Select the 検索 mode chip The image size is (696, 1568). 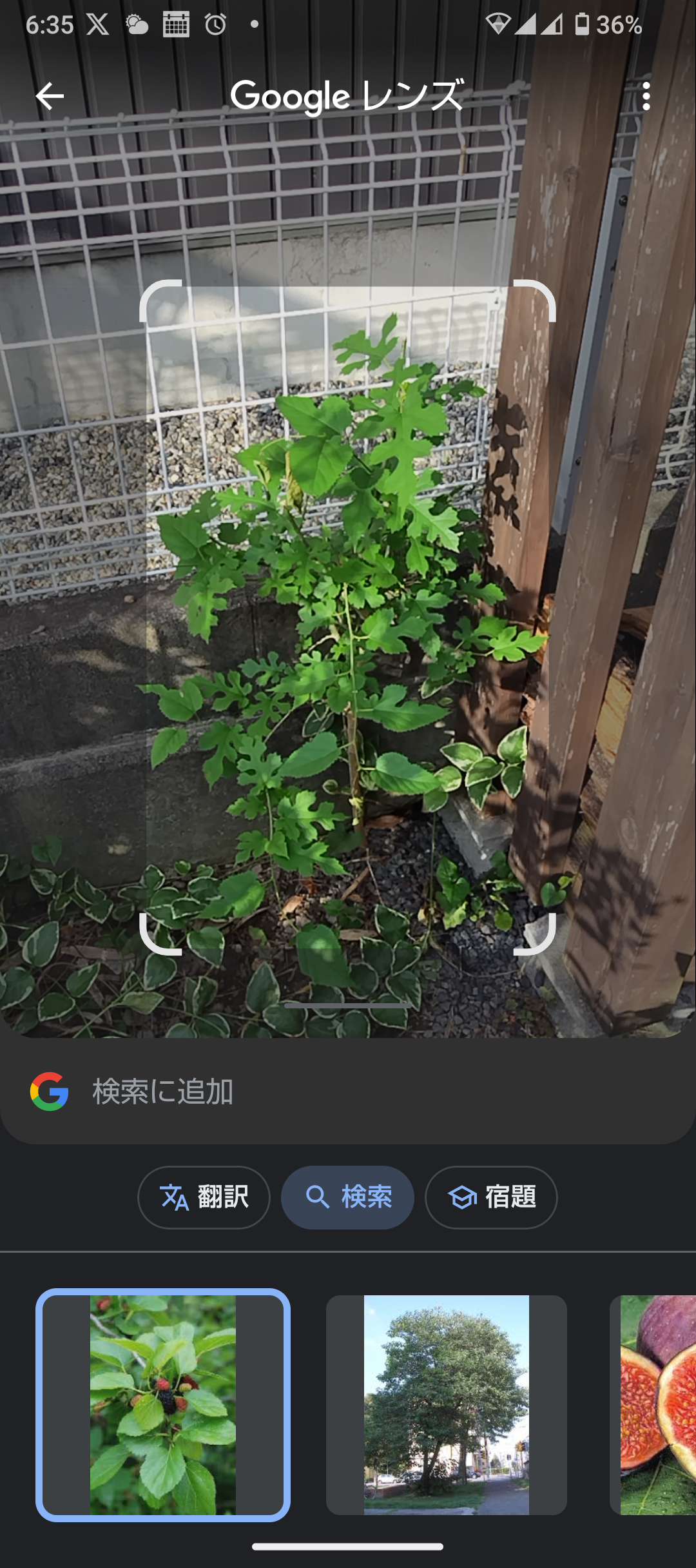point(347,1197)
